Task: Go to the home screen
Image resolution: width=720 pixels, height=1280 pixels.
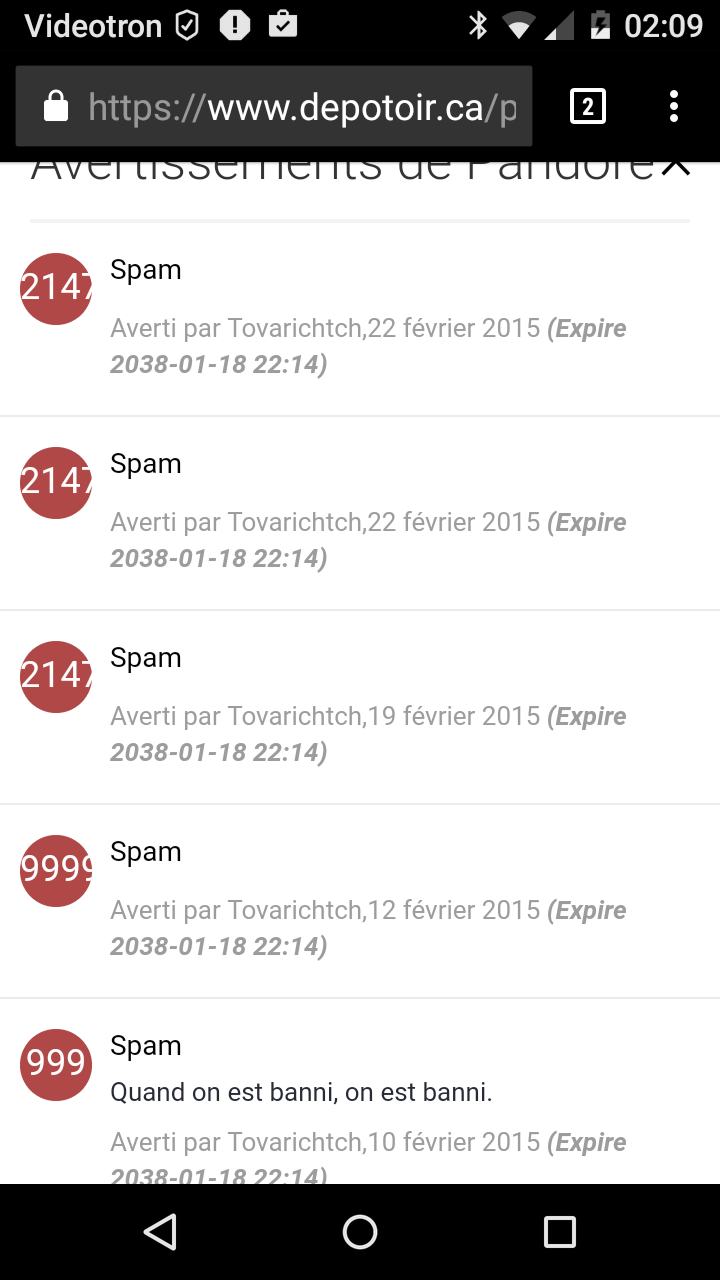Action: click(360, 1232)
